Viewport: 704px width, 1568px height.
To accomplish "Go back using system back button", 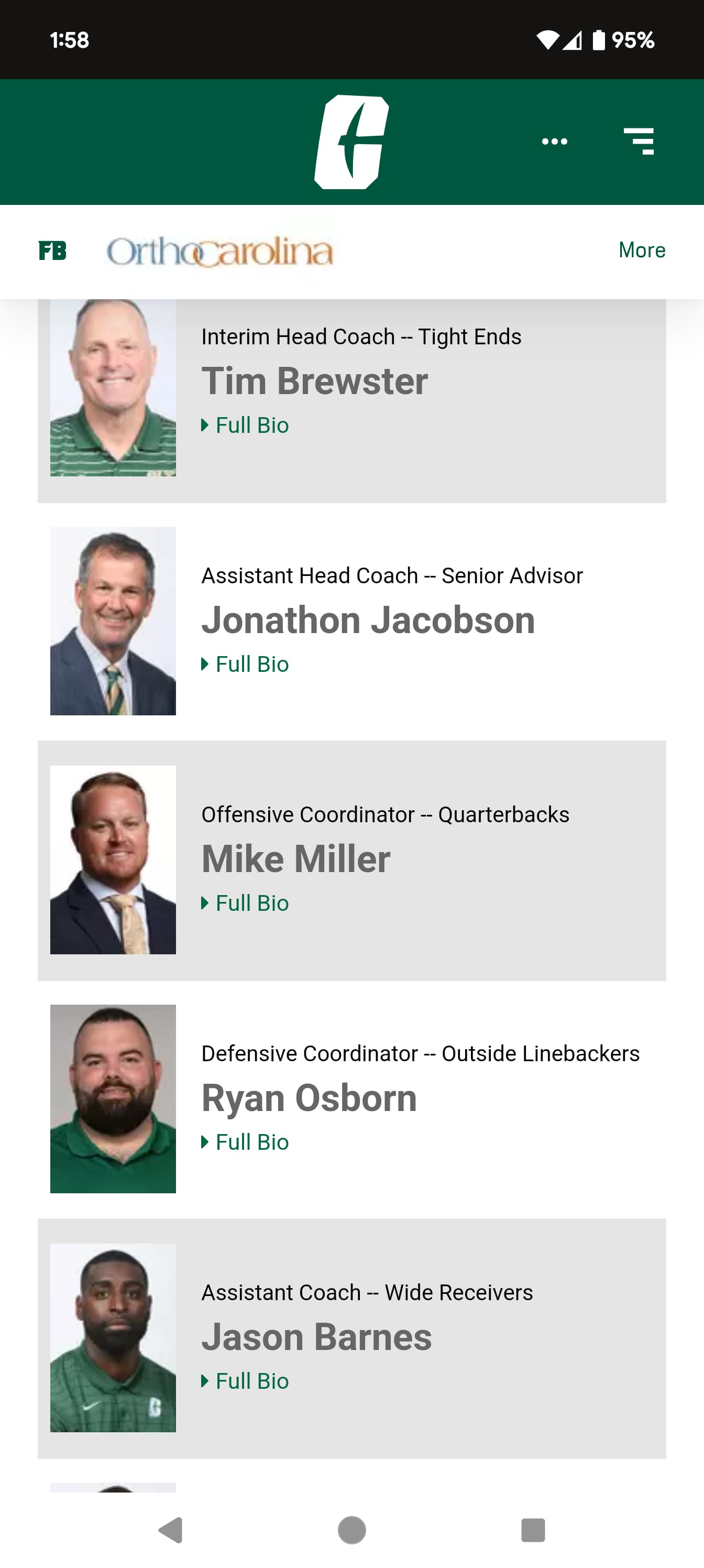I will pos(171,1530).
